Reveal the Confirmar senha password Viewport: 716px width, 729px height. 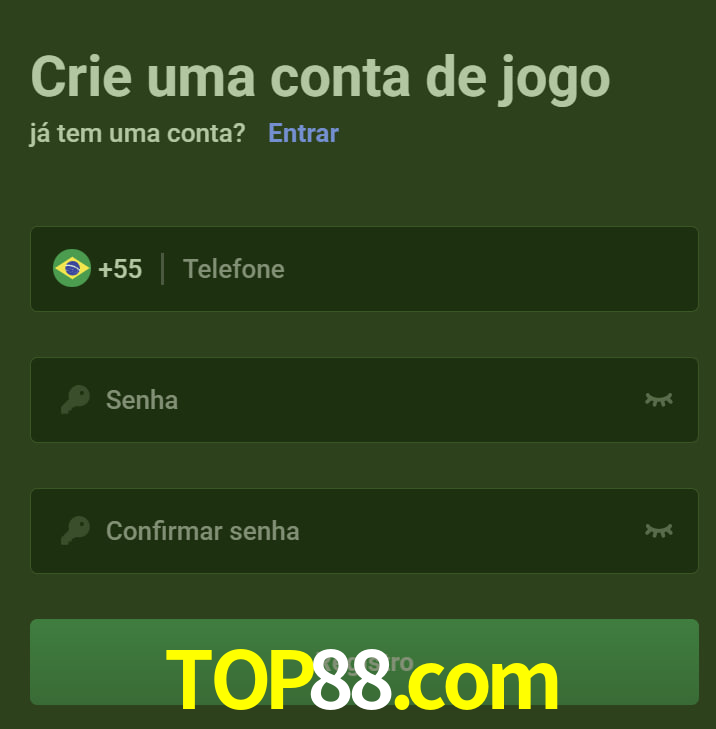coord(658,531)
